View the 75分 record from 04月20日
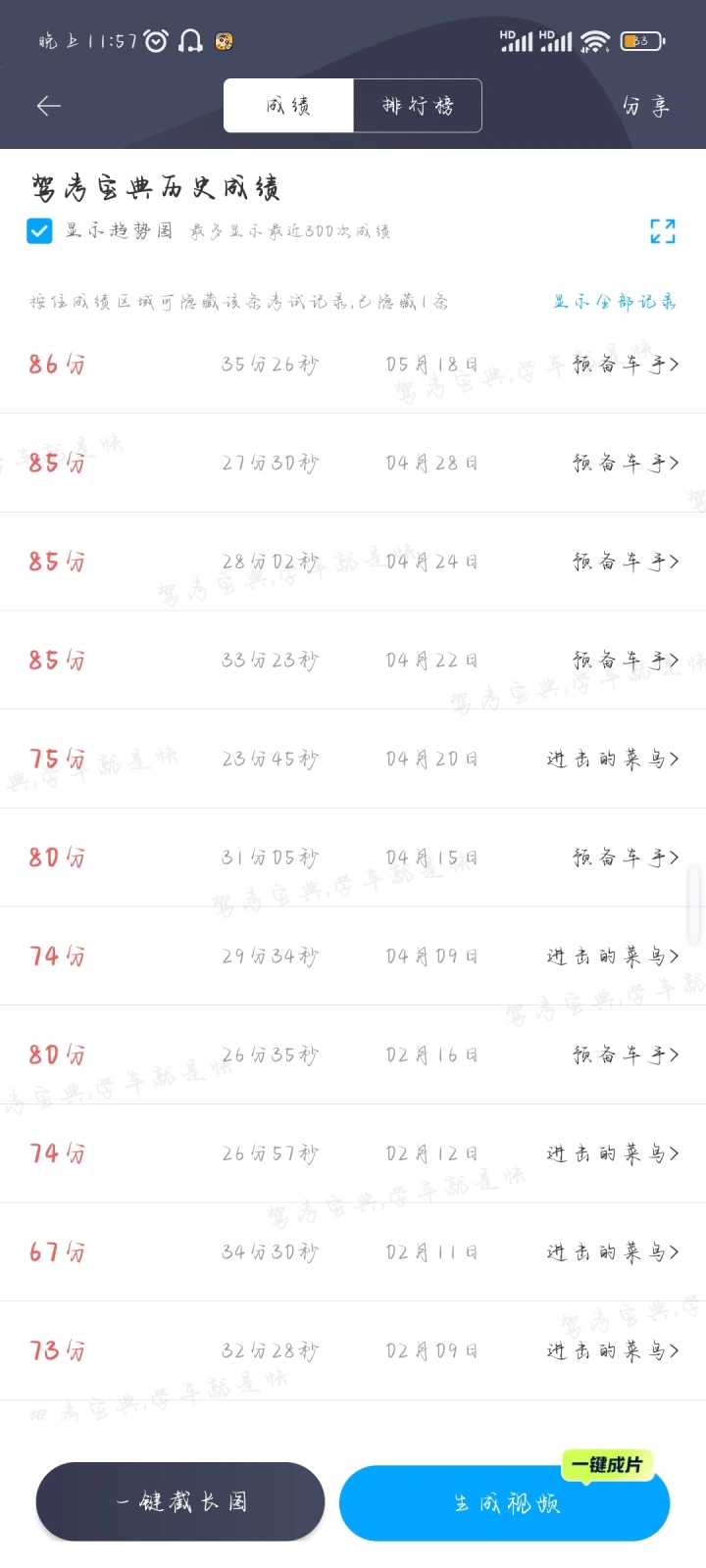 coord(353,759)
